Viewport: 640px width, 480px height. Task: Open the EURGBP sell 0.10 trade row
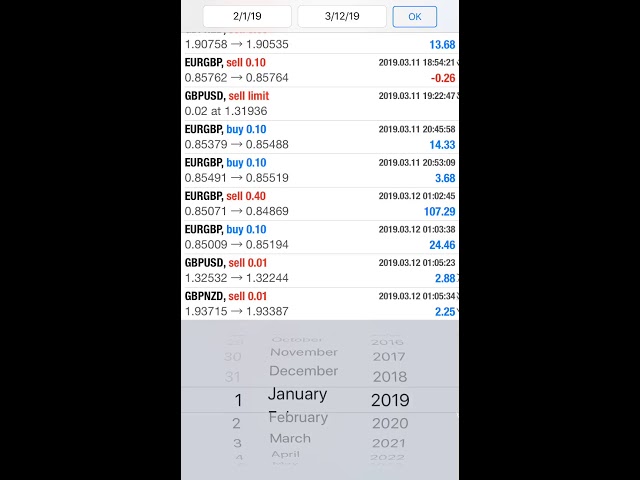[x=319, y=70]
